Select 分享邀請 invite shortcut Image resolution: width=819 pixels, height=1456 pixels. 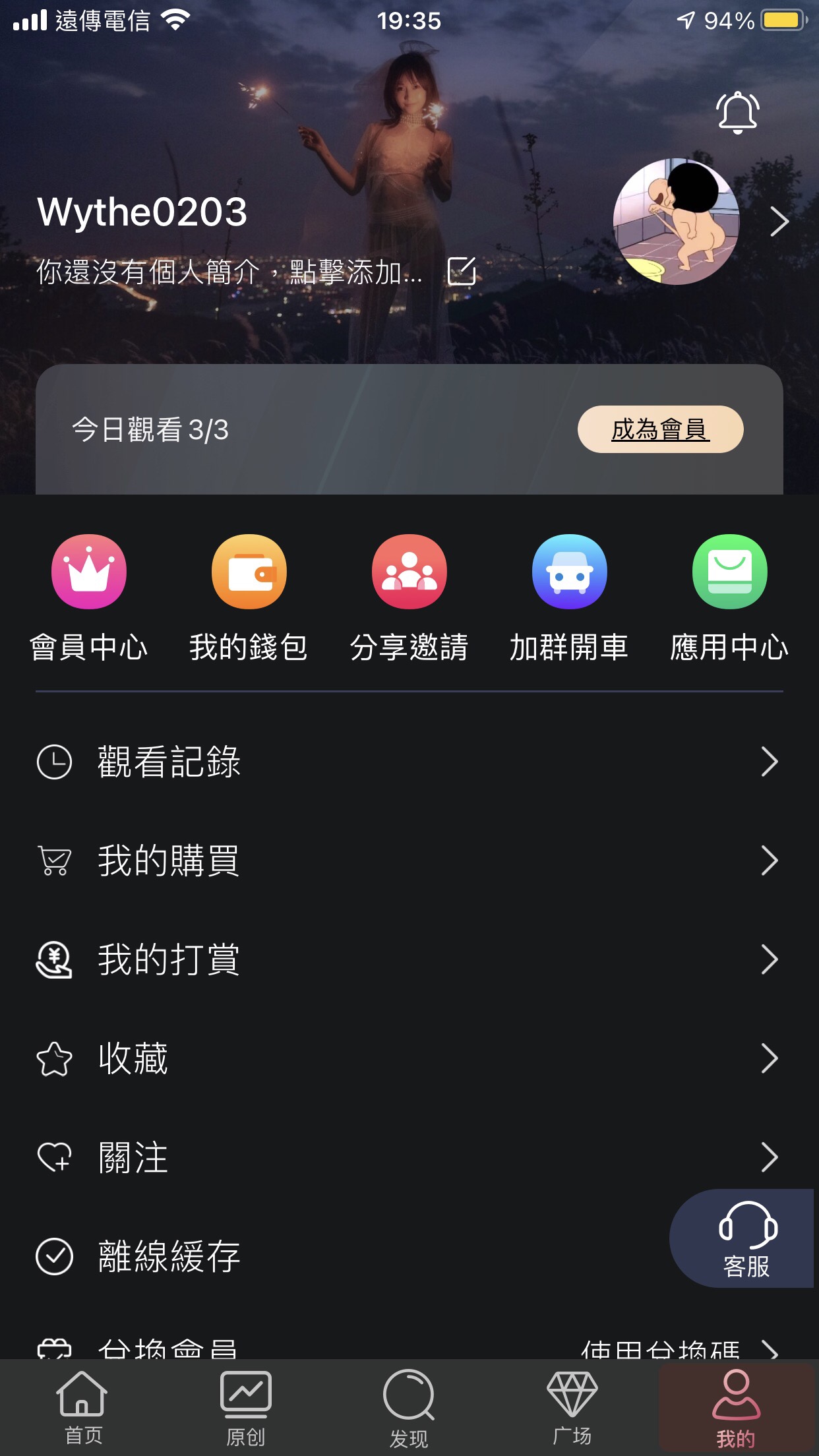pos(409,572)
